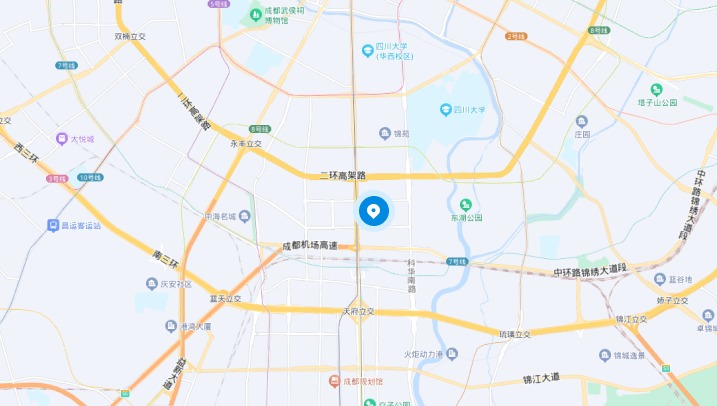Image resolution: width=717 pixels, height=406 pixels.
Task: Open the 昌运客运站 bus station marker
Action: coord(53,225)
